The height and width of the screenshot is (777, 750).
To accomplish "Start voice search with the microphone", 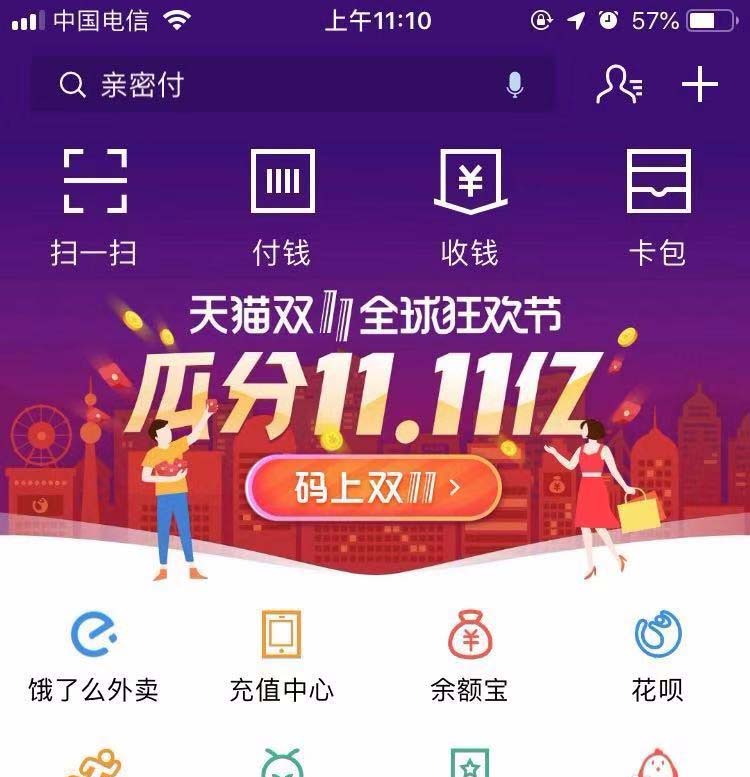I will (x=515, y=86).
